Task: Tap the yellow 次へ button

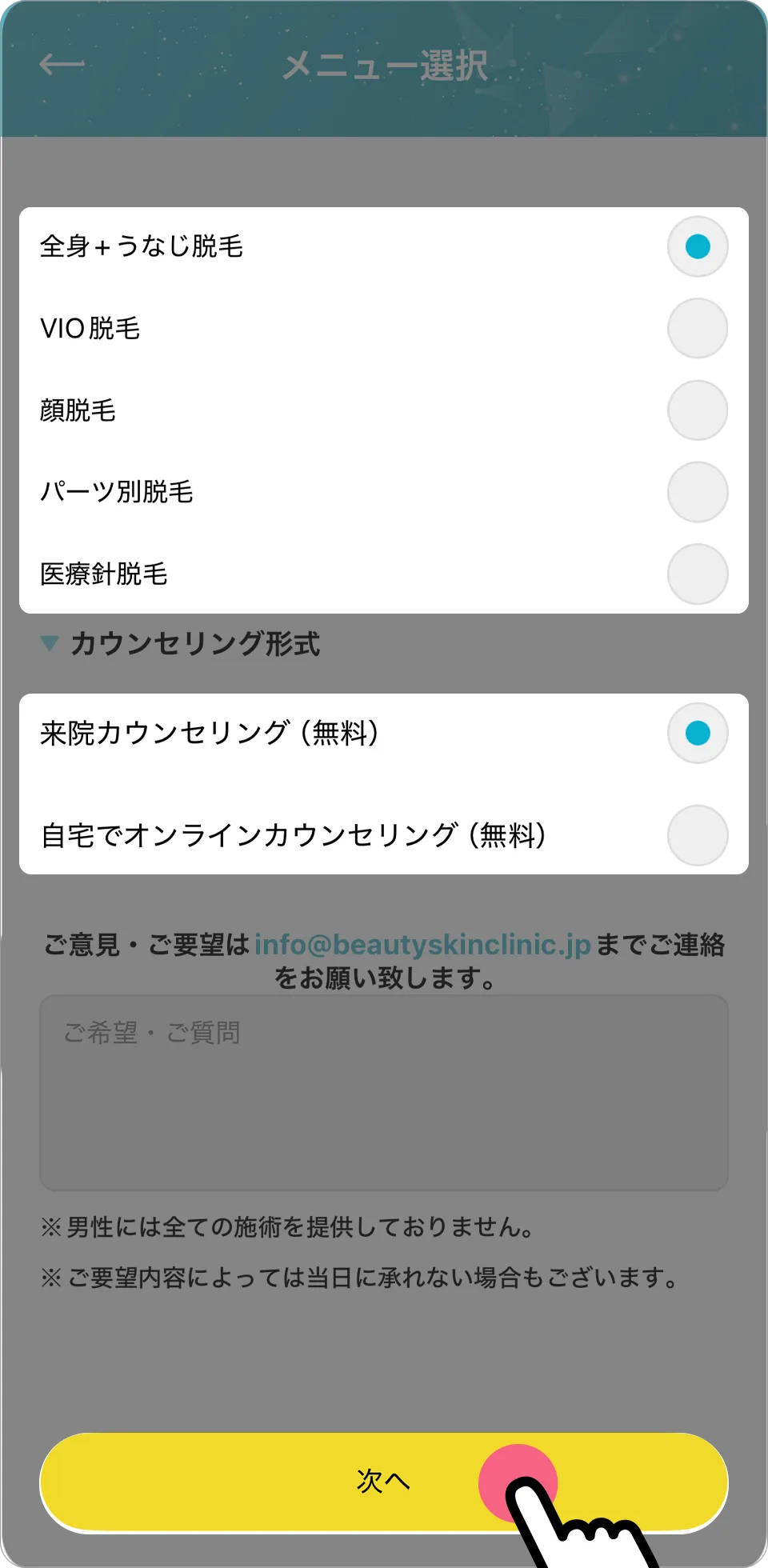Action: tap(382, 1482)
